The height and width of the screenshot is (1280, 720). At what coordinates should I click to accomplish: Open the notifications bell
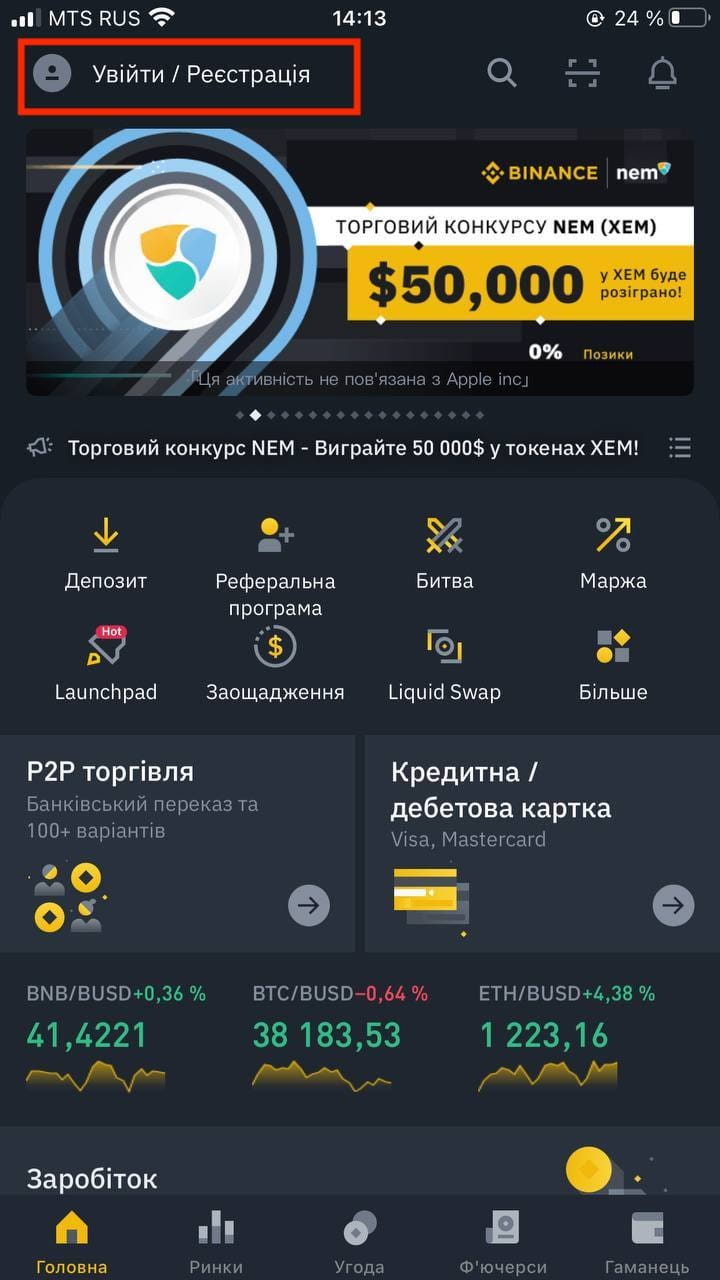pyautogui.click(x=662, y=73)
